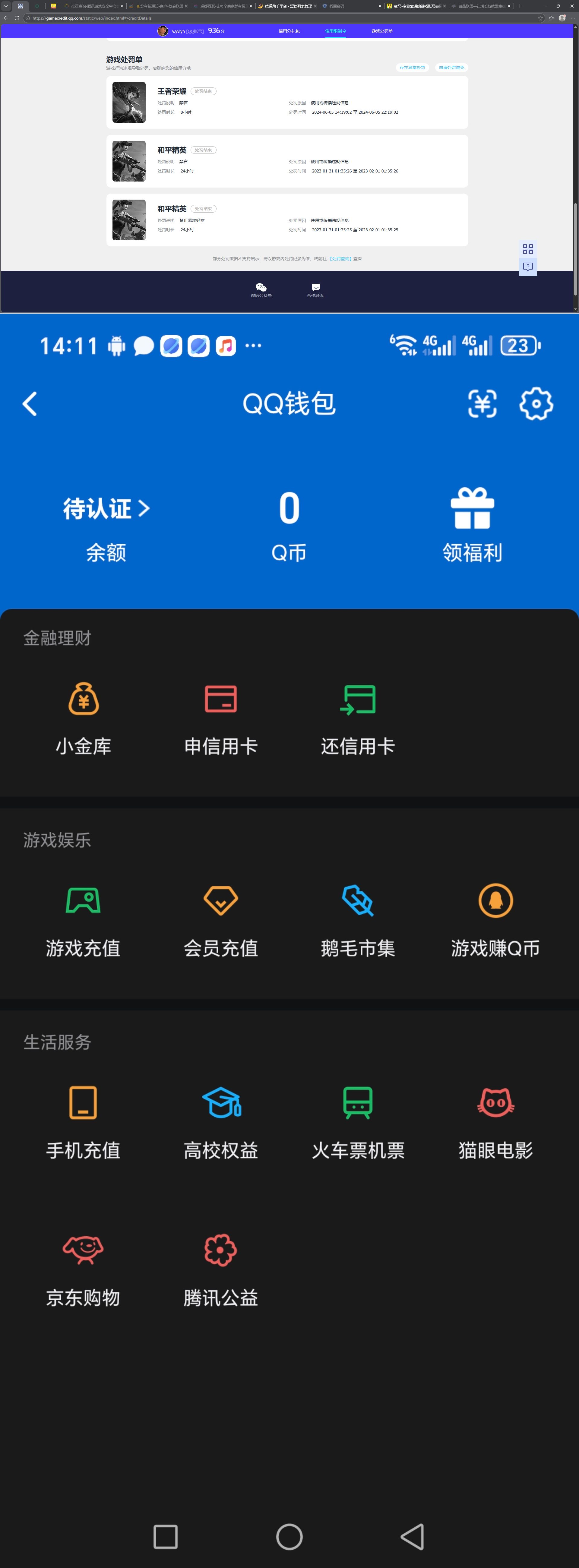
Task: Open the payment code scanner icon
Action: click(482, 403)
